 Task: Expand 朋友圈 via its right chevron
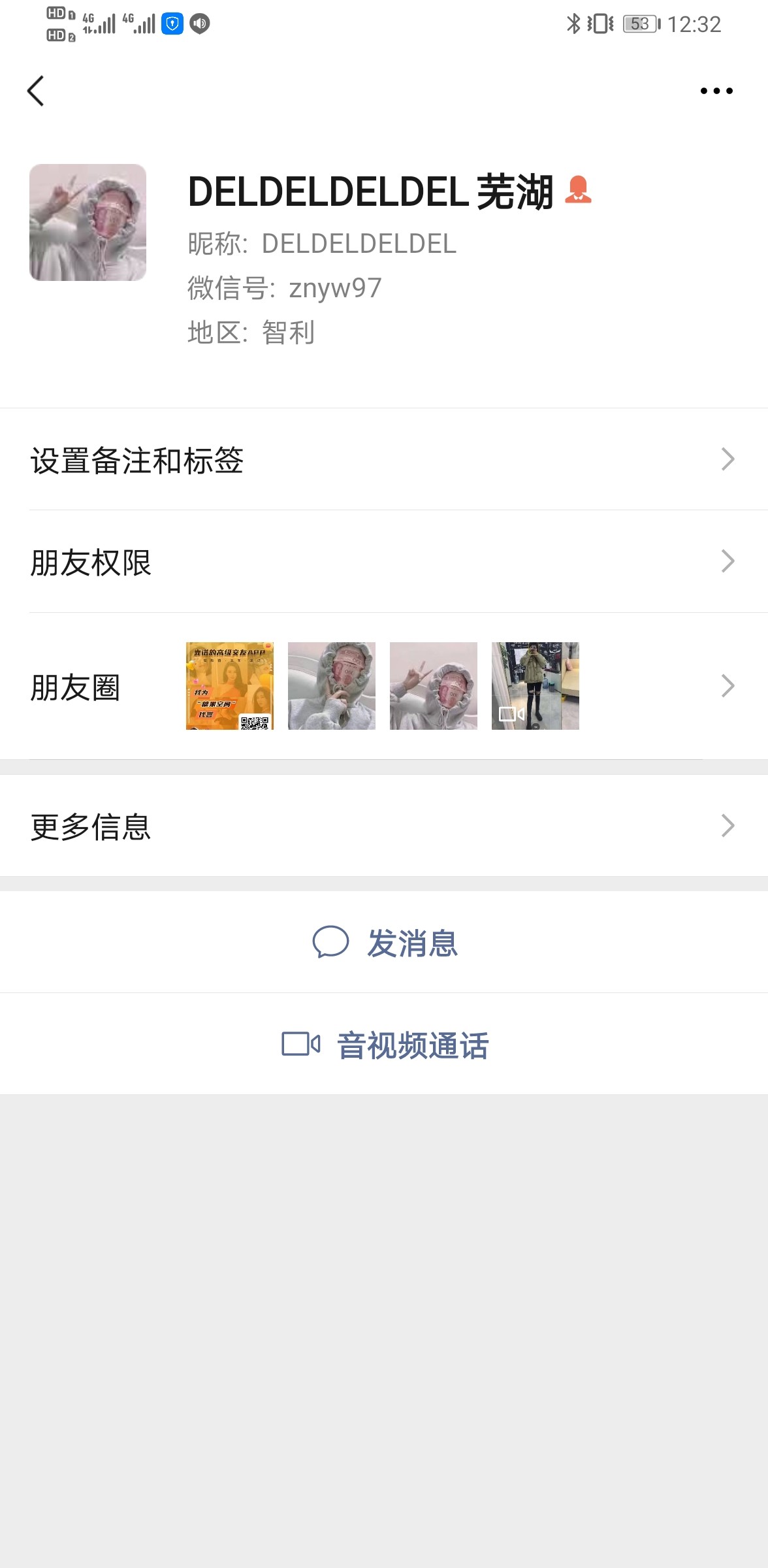tap(728, 685)
